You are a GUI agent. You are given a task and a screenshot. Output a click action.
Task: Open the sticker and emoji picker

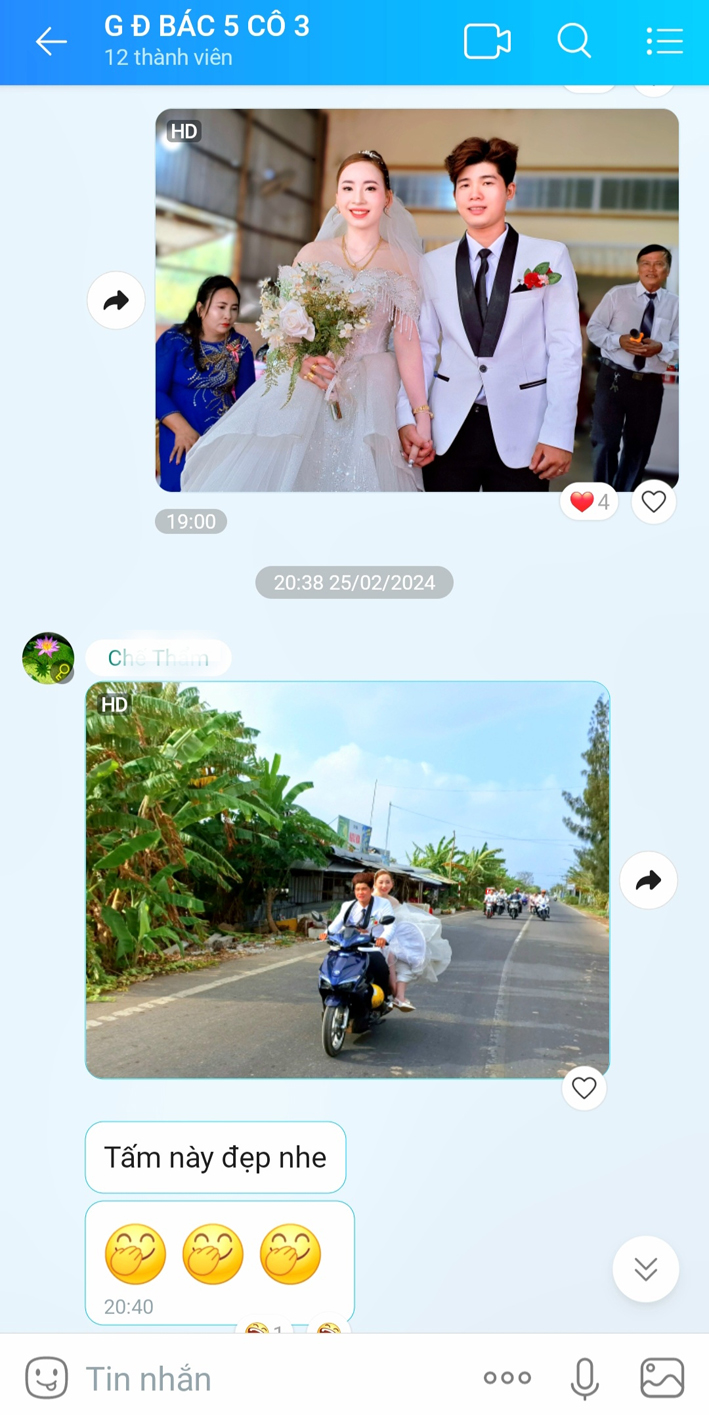point(46,1378)
